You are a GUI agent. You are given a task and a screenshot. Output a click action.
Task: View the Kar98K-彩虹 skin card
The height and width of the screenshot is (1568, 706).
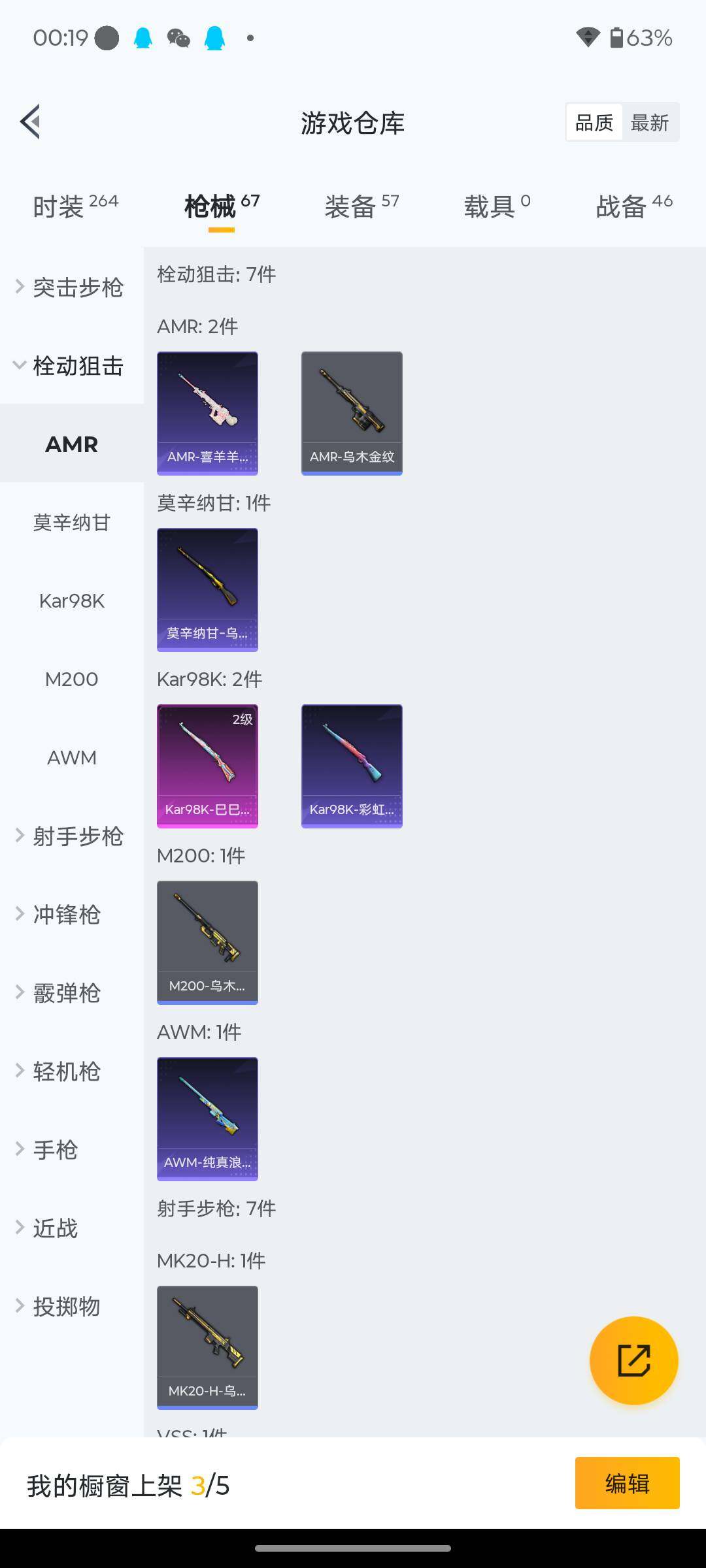352,766
